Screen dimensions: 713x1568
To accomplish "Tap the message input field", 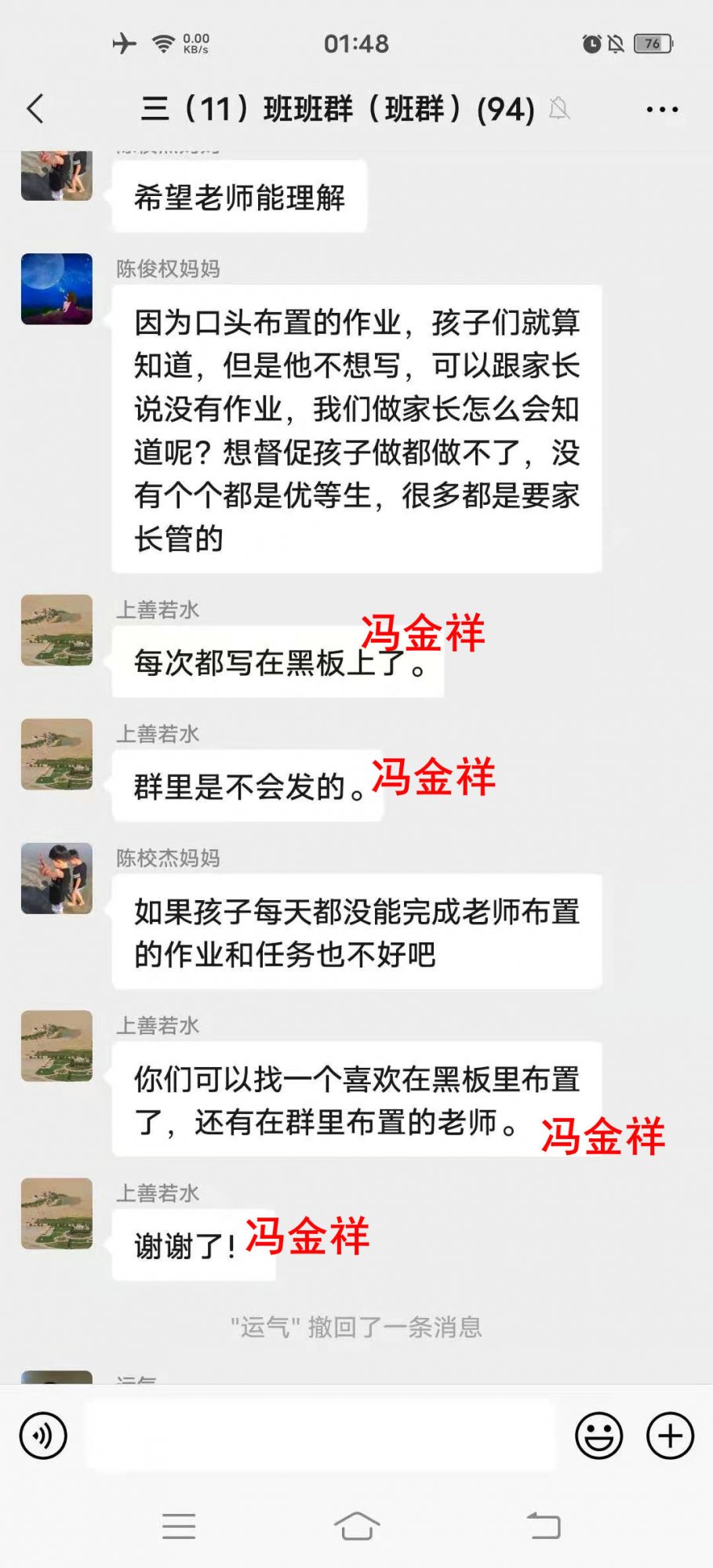I will coord(320,1436).
